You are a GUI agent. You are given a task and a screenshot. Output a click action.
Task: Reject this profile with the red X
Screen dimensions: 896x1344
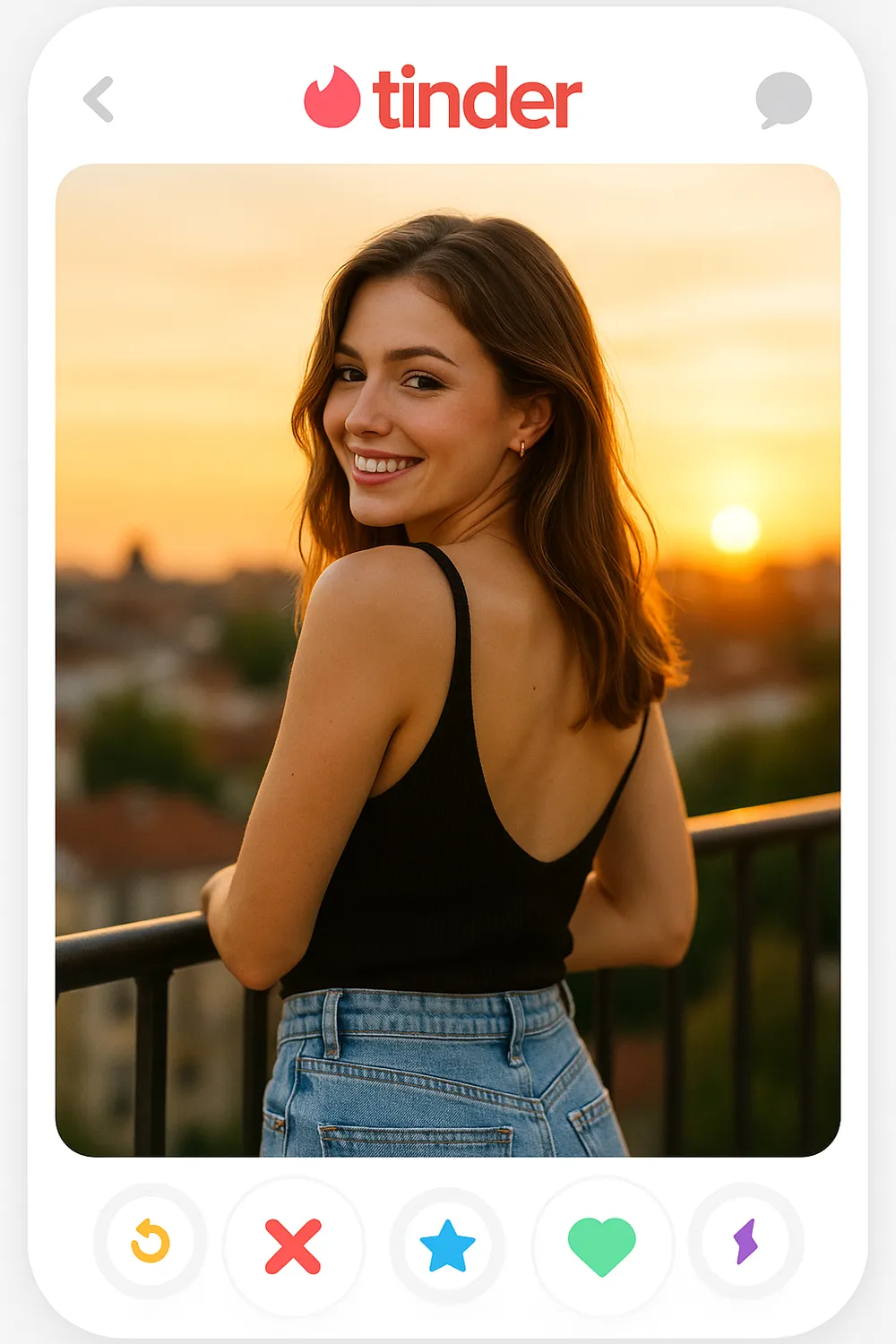pyautogui.click(x=293, y=1245)
